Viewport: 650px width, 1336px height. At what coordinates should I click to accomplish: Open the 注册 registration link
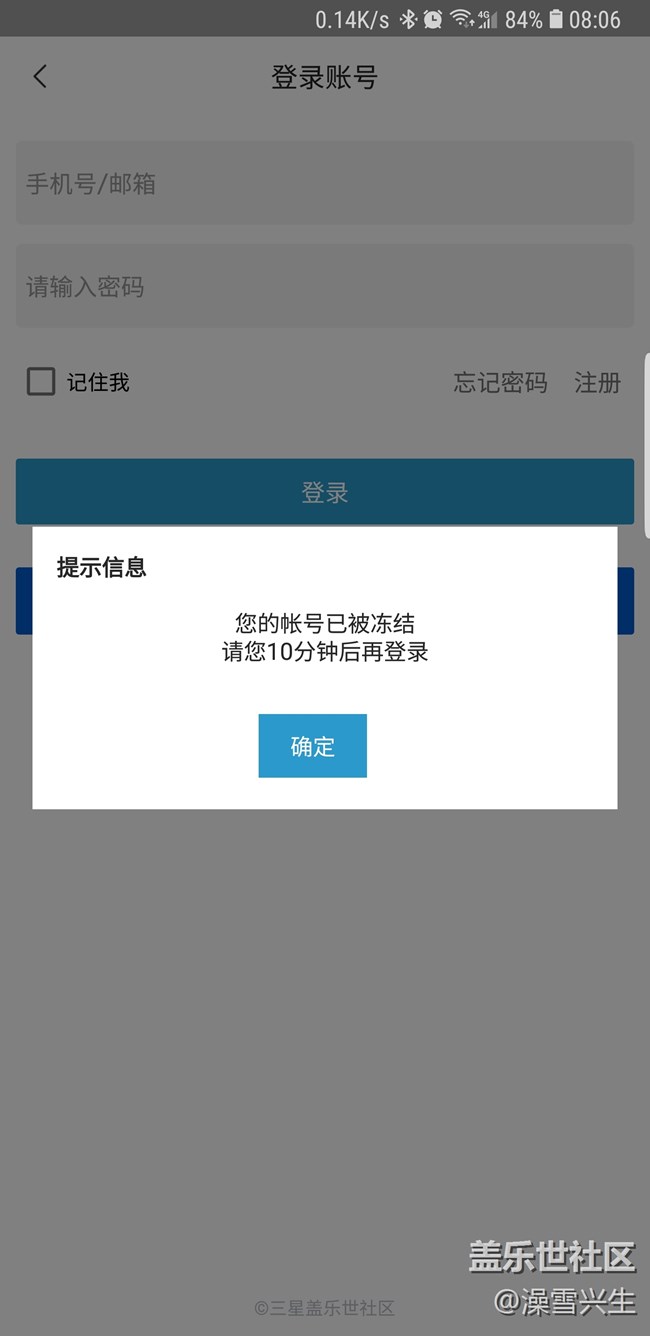(597, 382)
